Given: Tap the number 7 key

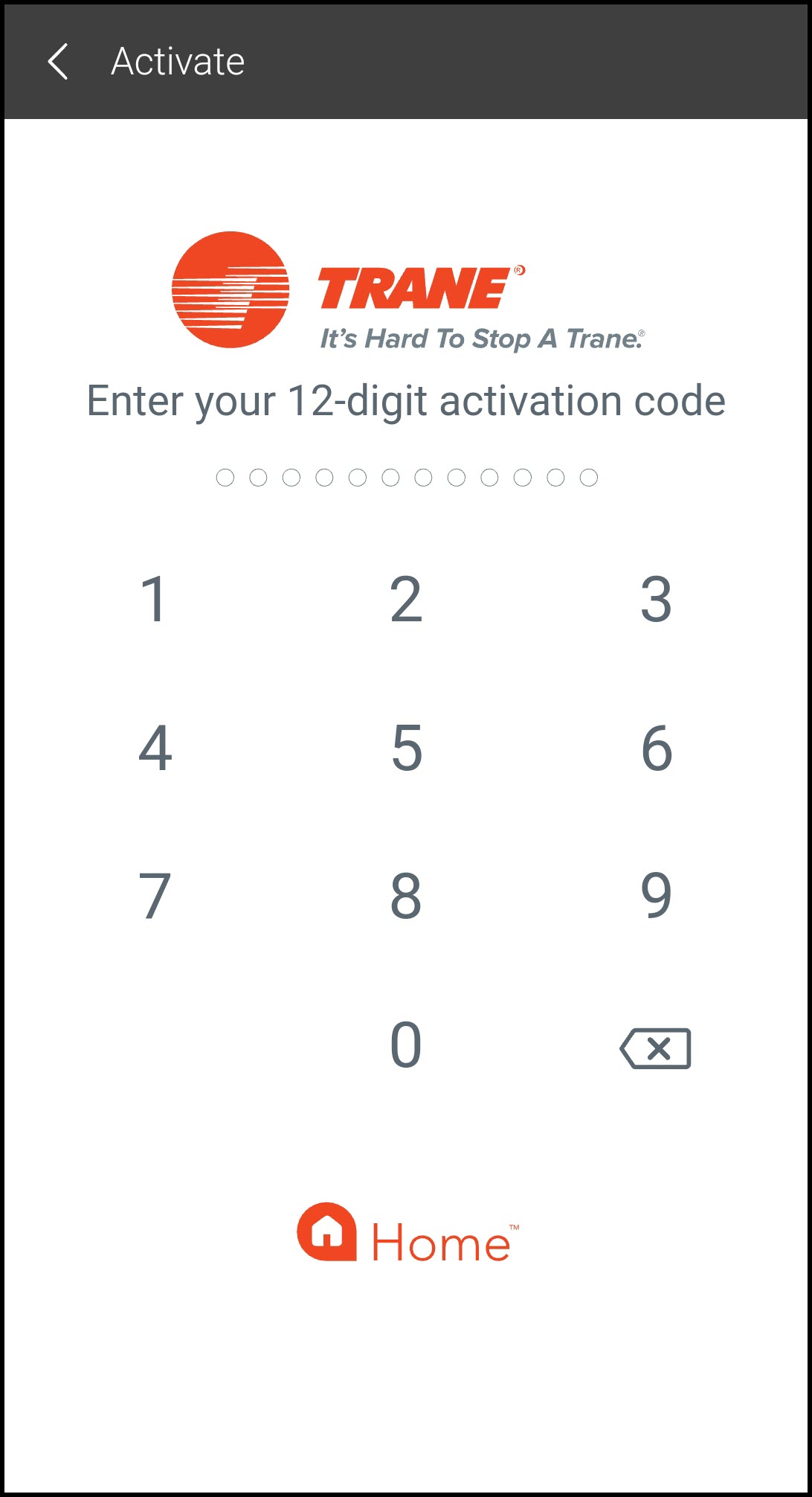Looking at the screenshot, I should coord(155,896).
